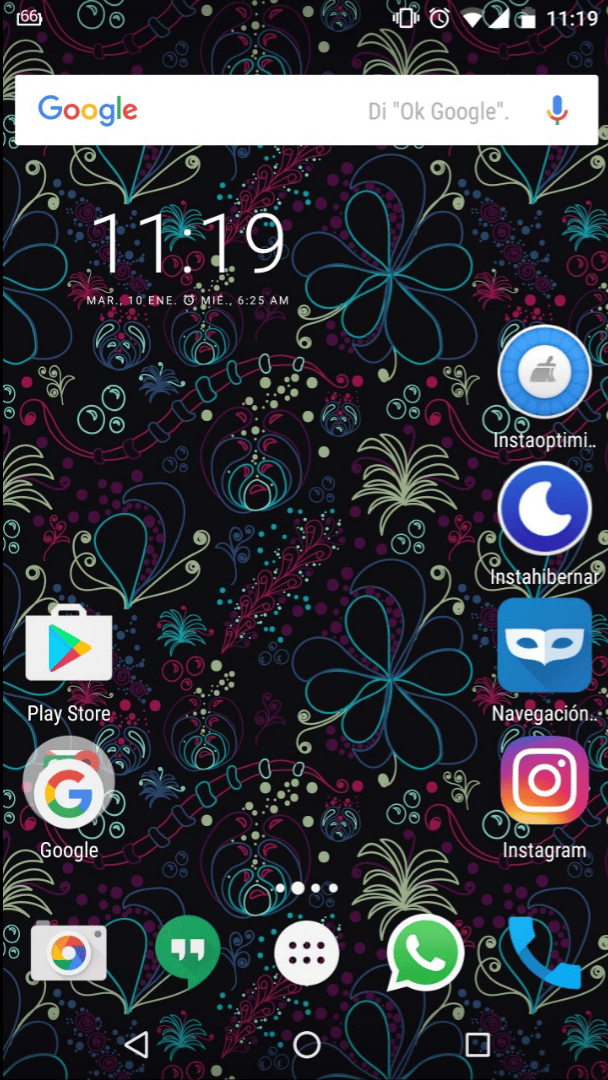Launch Hangouts from the dock
This screenshot has width=608, height=1080.
(187, 952)
